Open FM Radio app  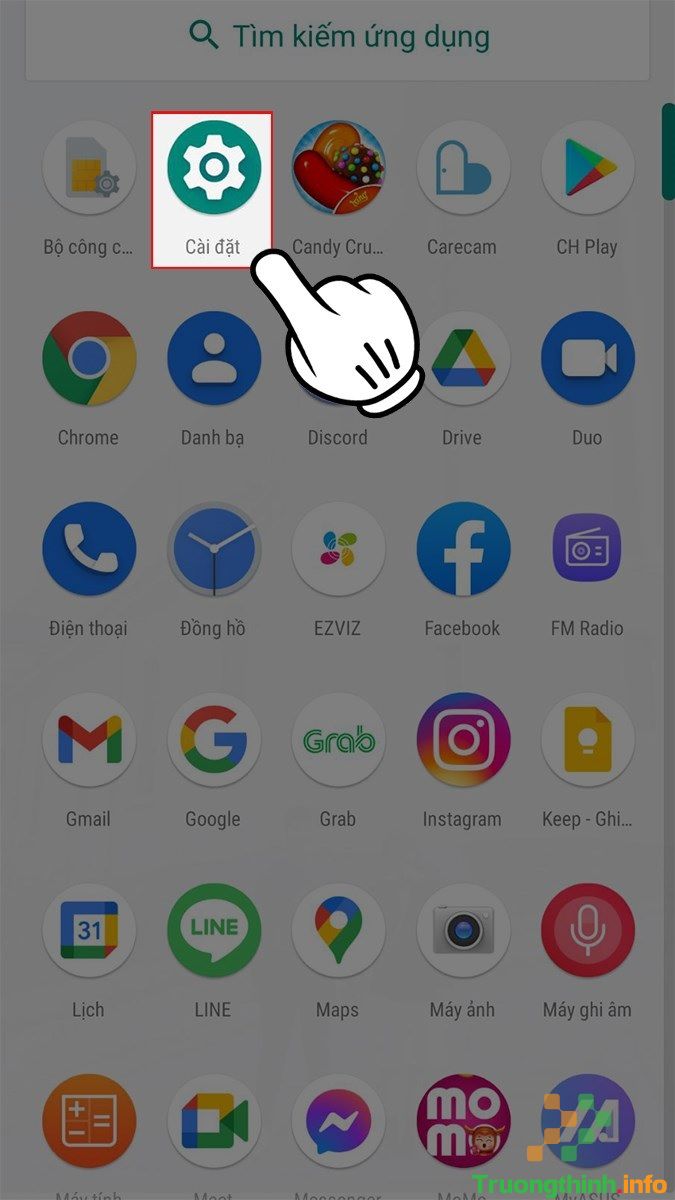click(587, 549)
